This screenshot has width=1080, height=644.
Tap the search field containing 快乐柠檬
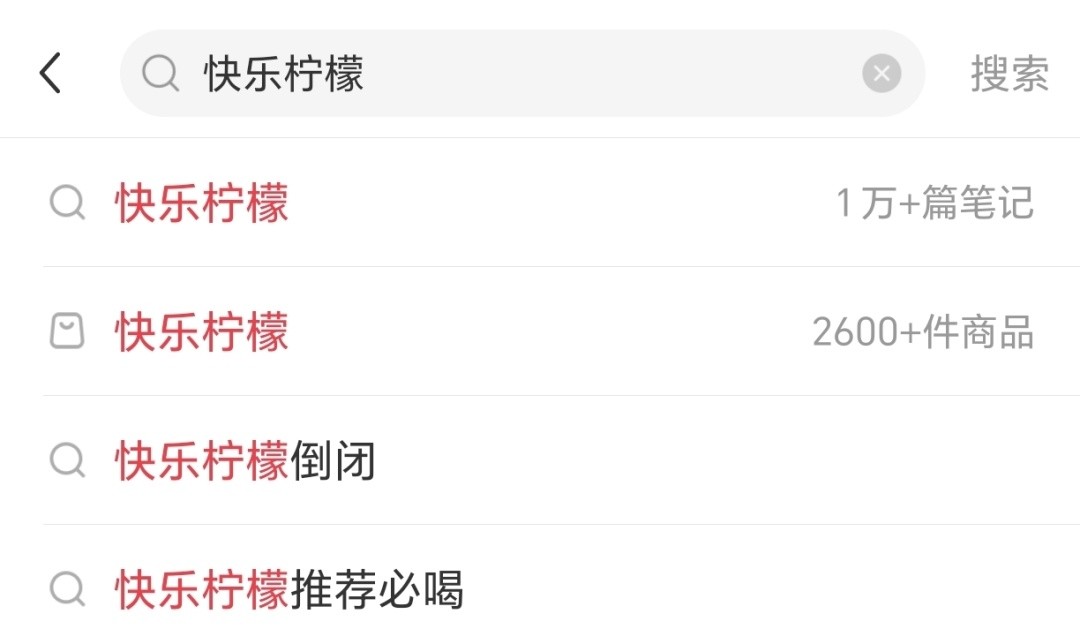pos(500,73)
